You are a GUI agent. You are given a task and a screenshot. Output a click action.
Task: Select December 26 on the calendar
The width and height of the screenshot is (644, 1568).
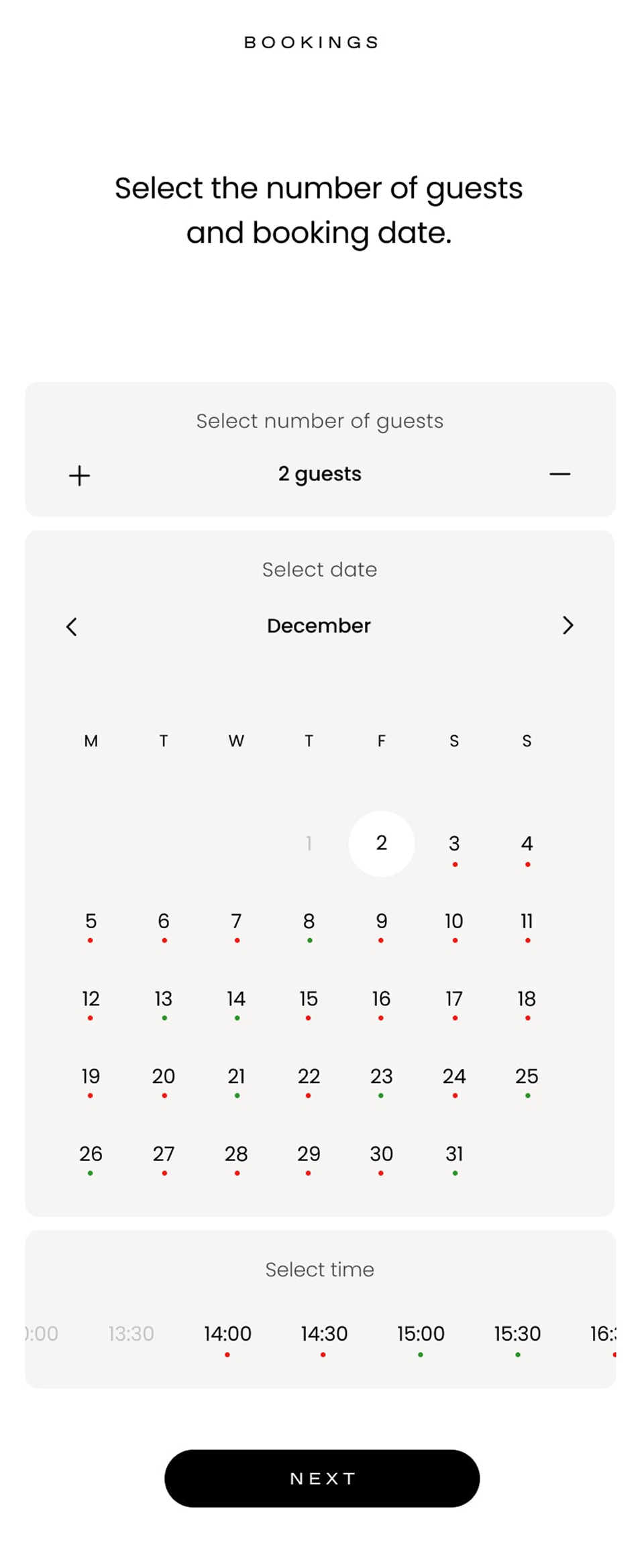click(91, 1154)
